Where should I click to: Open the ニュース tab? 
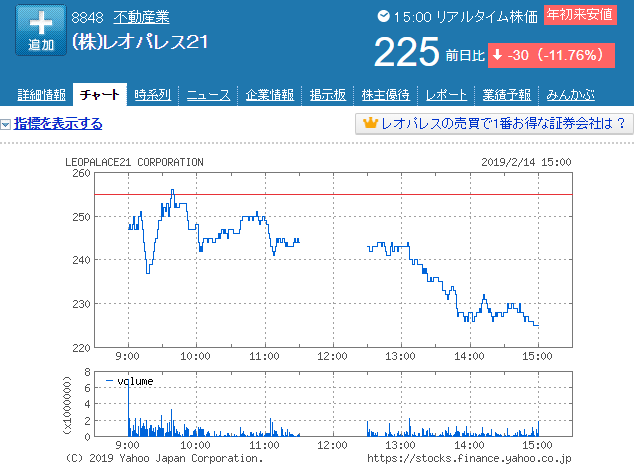(208, 95)
